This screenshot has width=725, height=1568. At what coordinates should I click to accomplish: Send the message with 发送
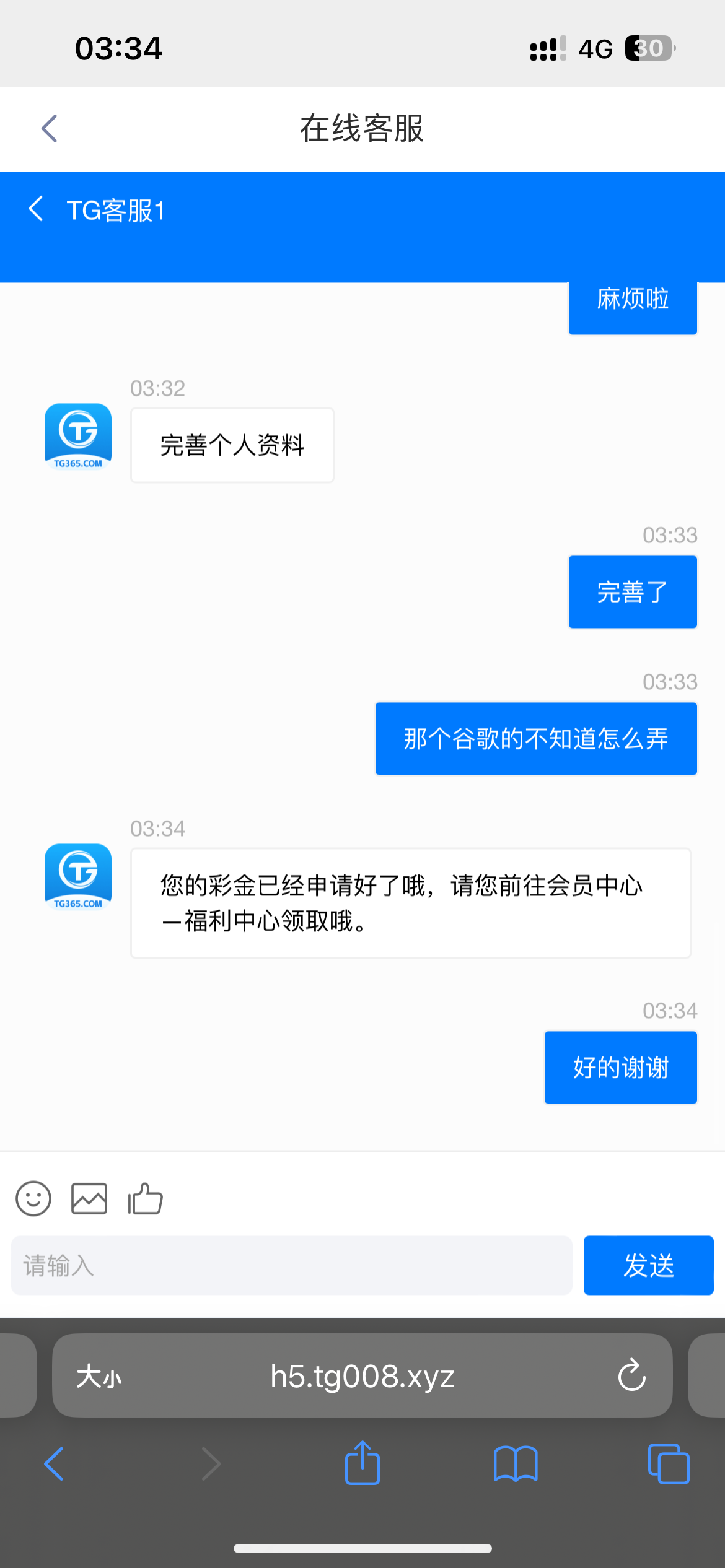click(648, 1265)
